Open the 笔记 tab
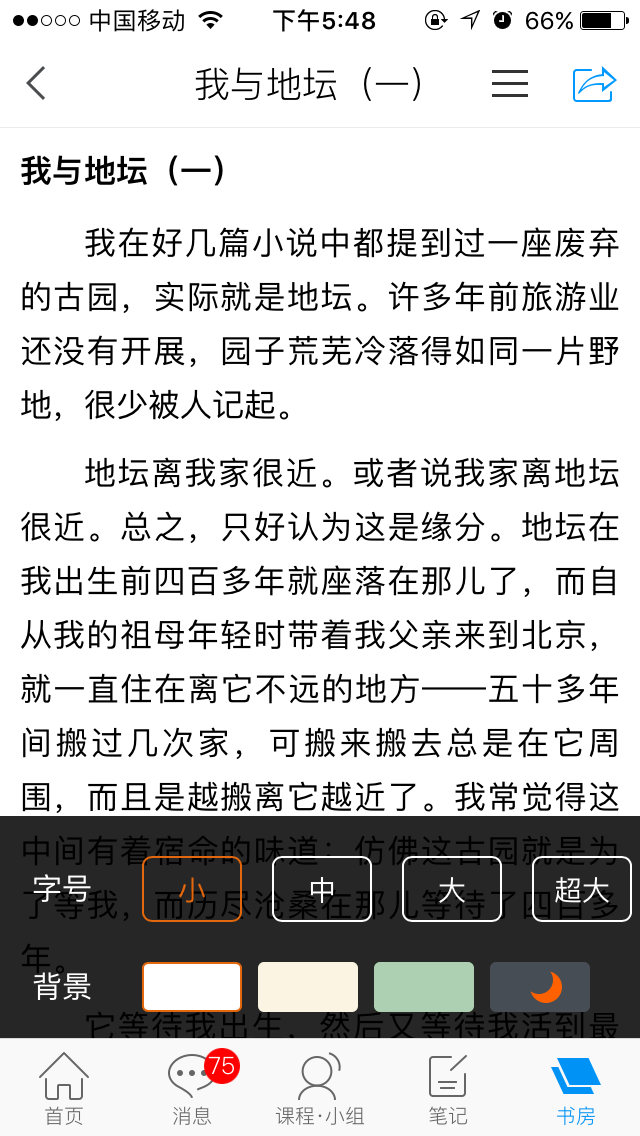The image size is (640, 1136). pyautogui.click(x=448, y=1088)
